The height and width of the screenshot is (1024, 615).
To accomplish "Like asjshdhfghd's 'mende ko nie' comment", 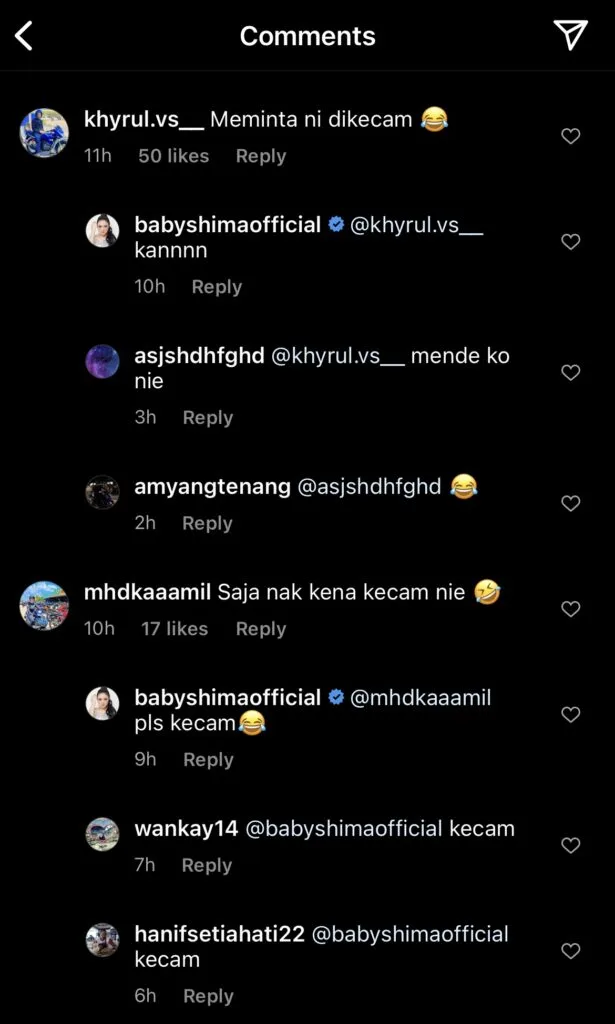I will 571,373.
